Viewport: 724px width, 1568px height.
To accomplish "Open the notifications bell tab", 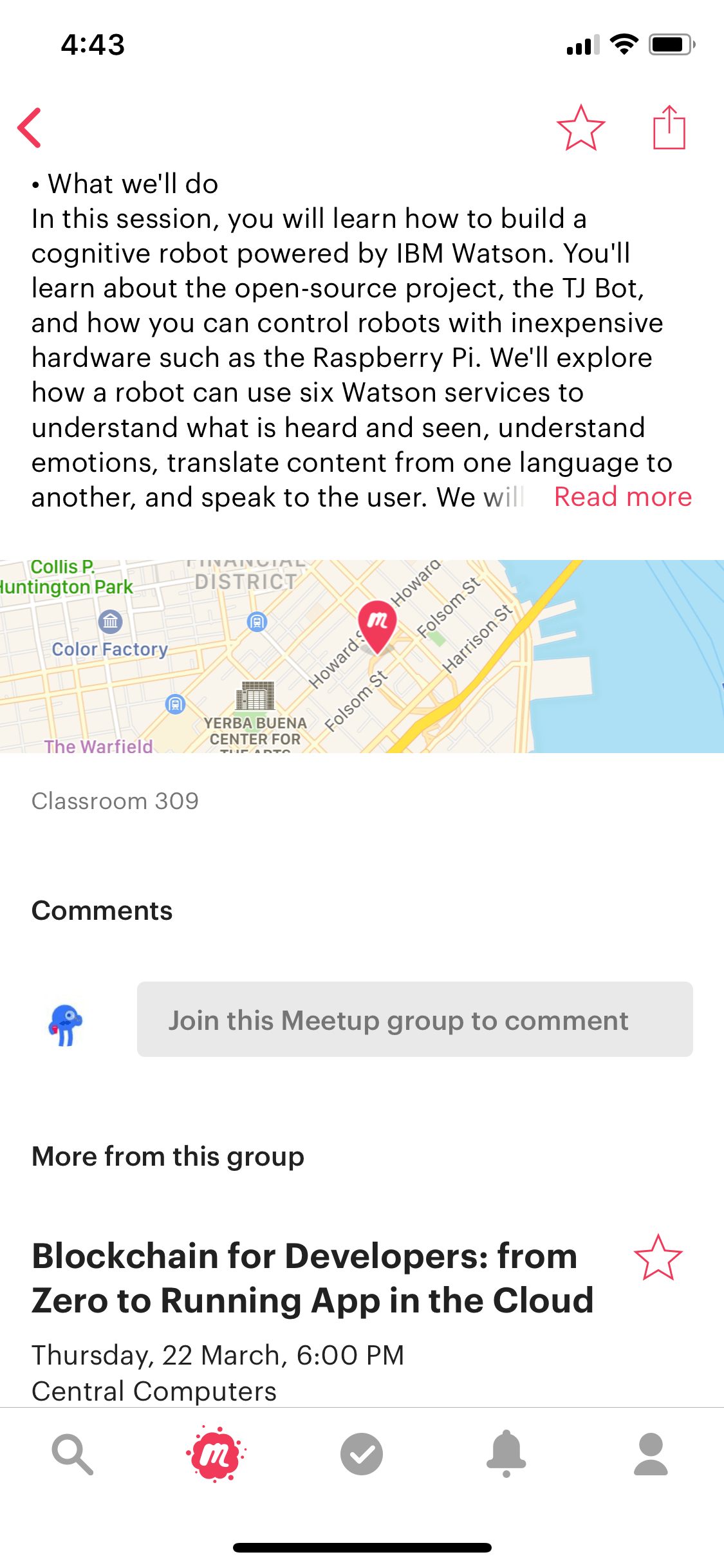I will pos(506,1454).
